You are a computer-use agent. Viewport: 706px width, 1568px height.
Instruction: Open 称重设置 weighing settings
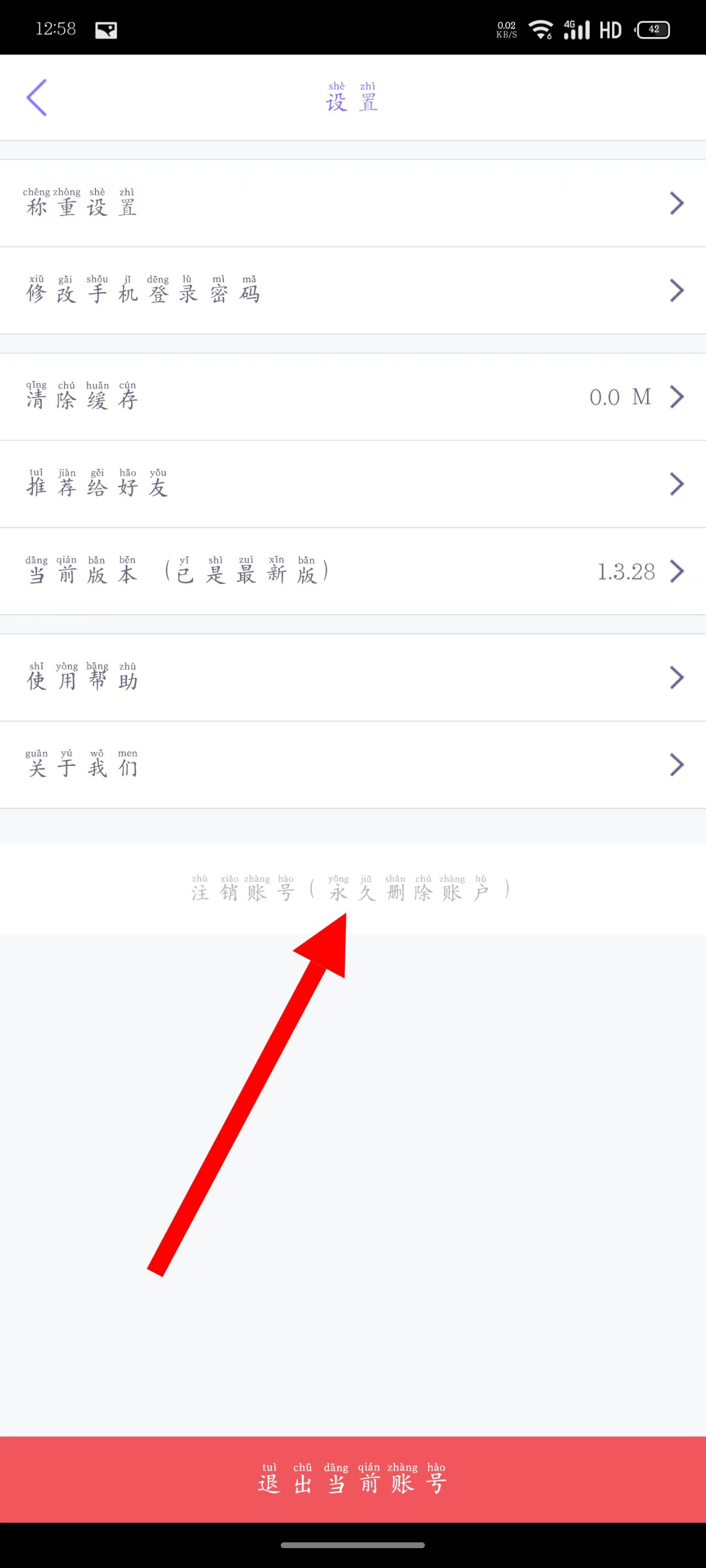click(x=352, y=203)
